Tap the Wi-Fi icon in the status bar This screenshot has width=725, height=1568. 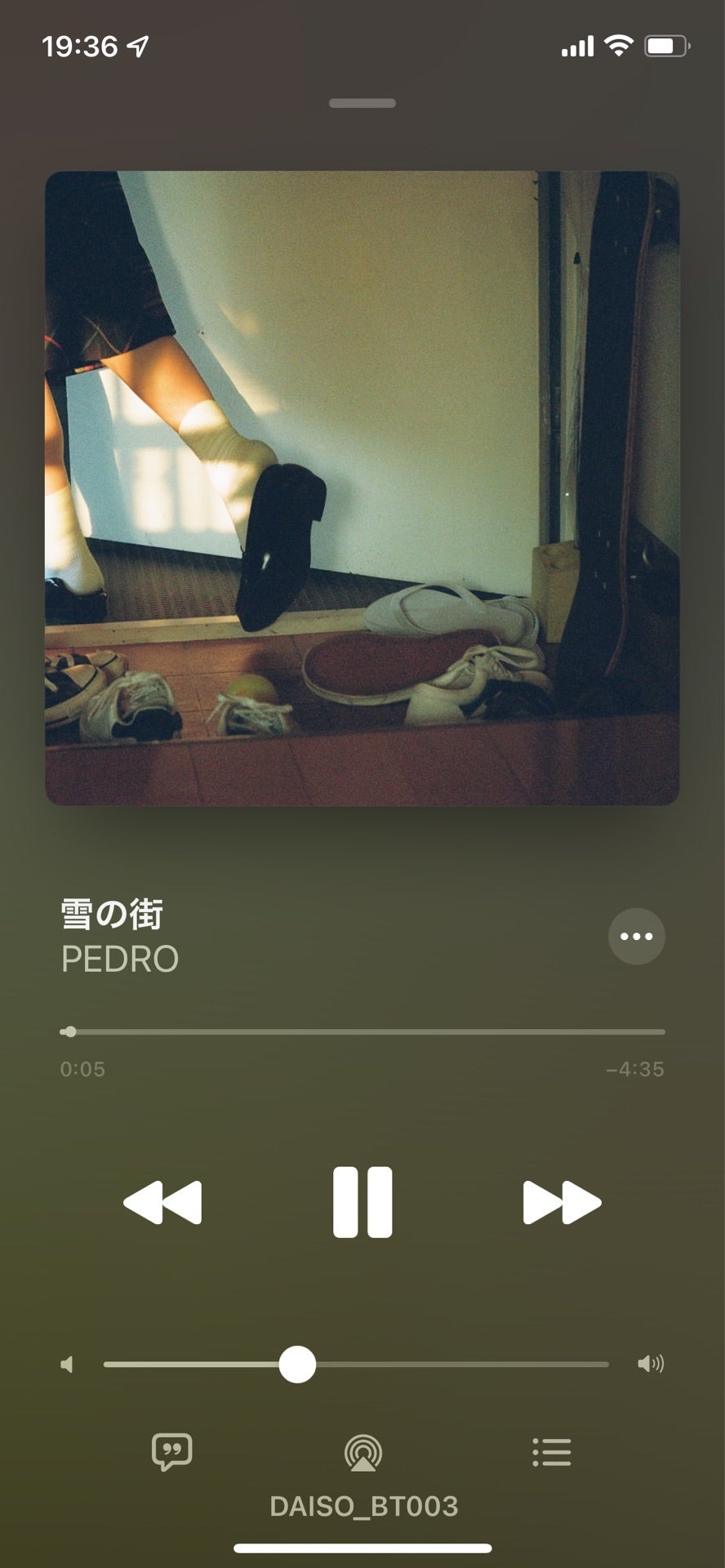point(618,44)
